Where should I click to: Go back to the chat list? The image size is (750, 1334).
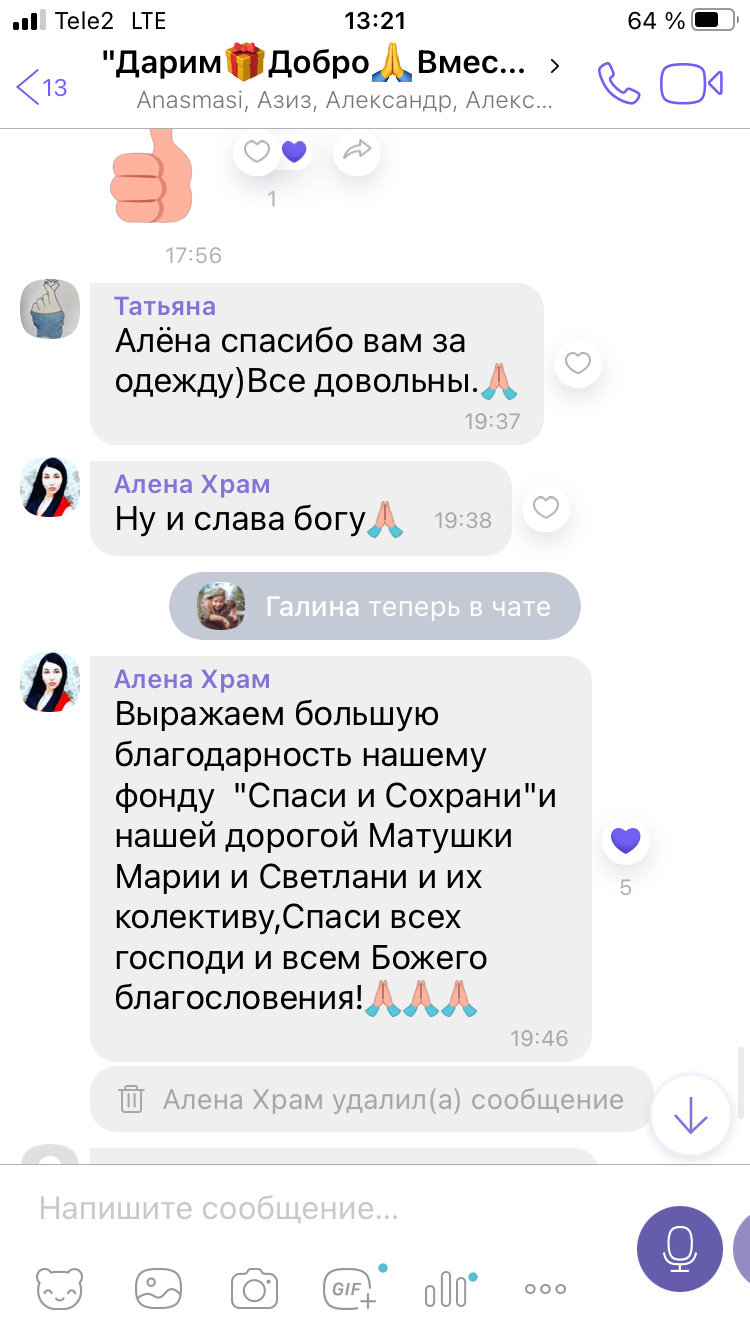(42, 87)
